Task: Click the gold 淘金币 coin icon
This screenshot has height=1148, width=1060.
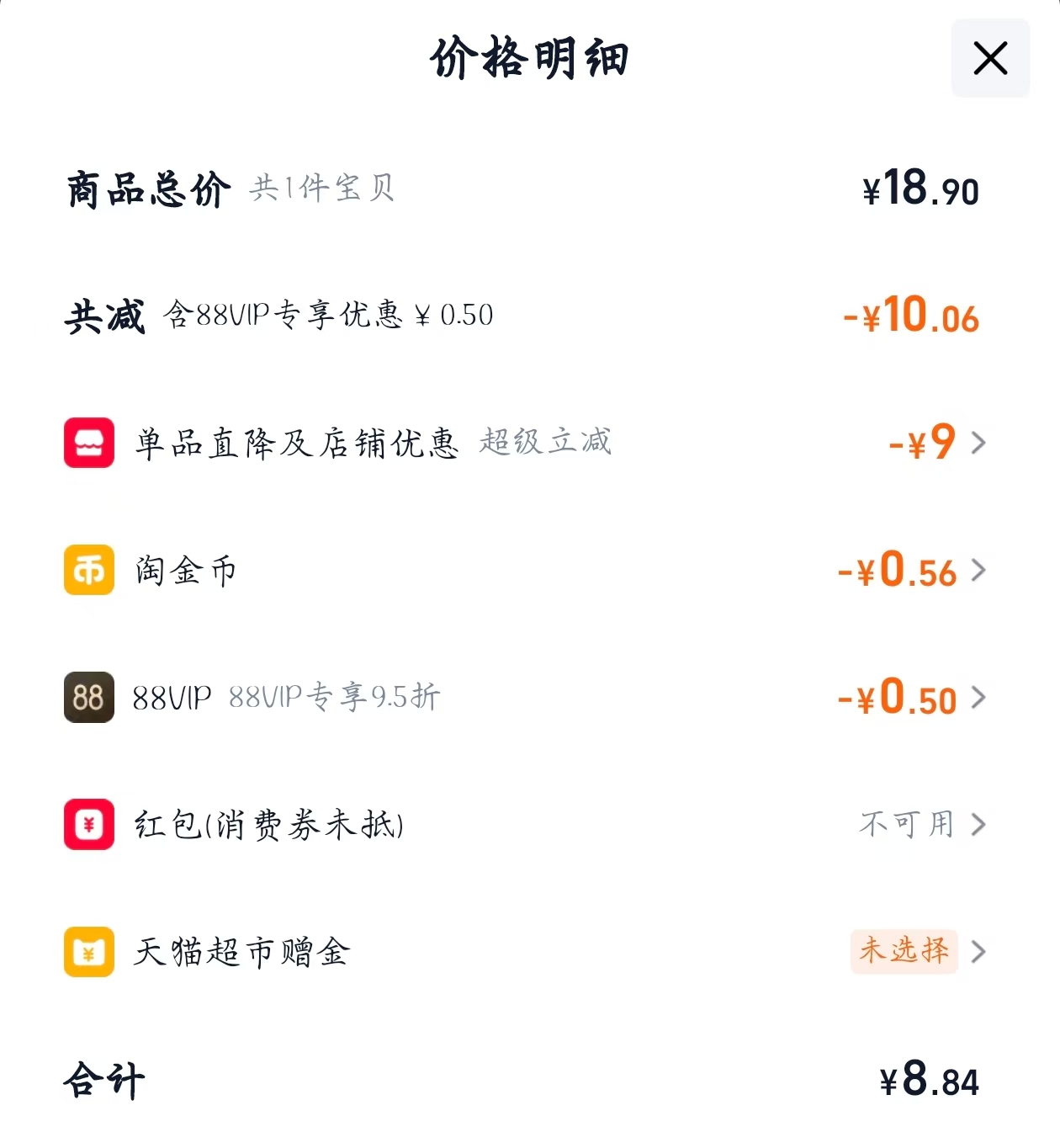Action: tap(88, 571)
